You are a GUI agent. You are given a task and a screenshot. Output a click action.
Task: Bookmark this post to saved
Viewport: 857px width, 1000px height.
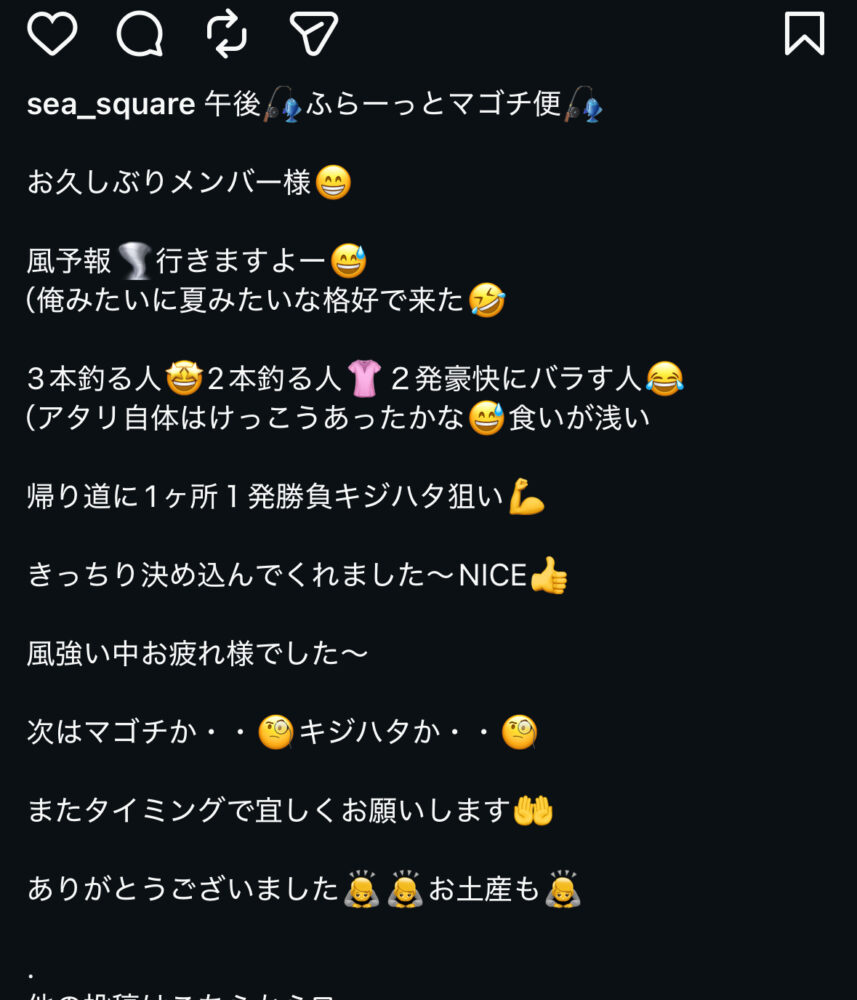[804, 34]
